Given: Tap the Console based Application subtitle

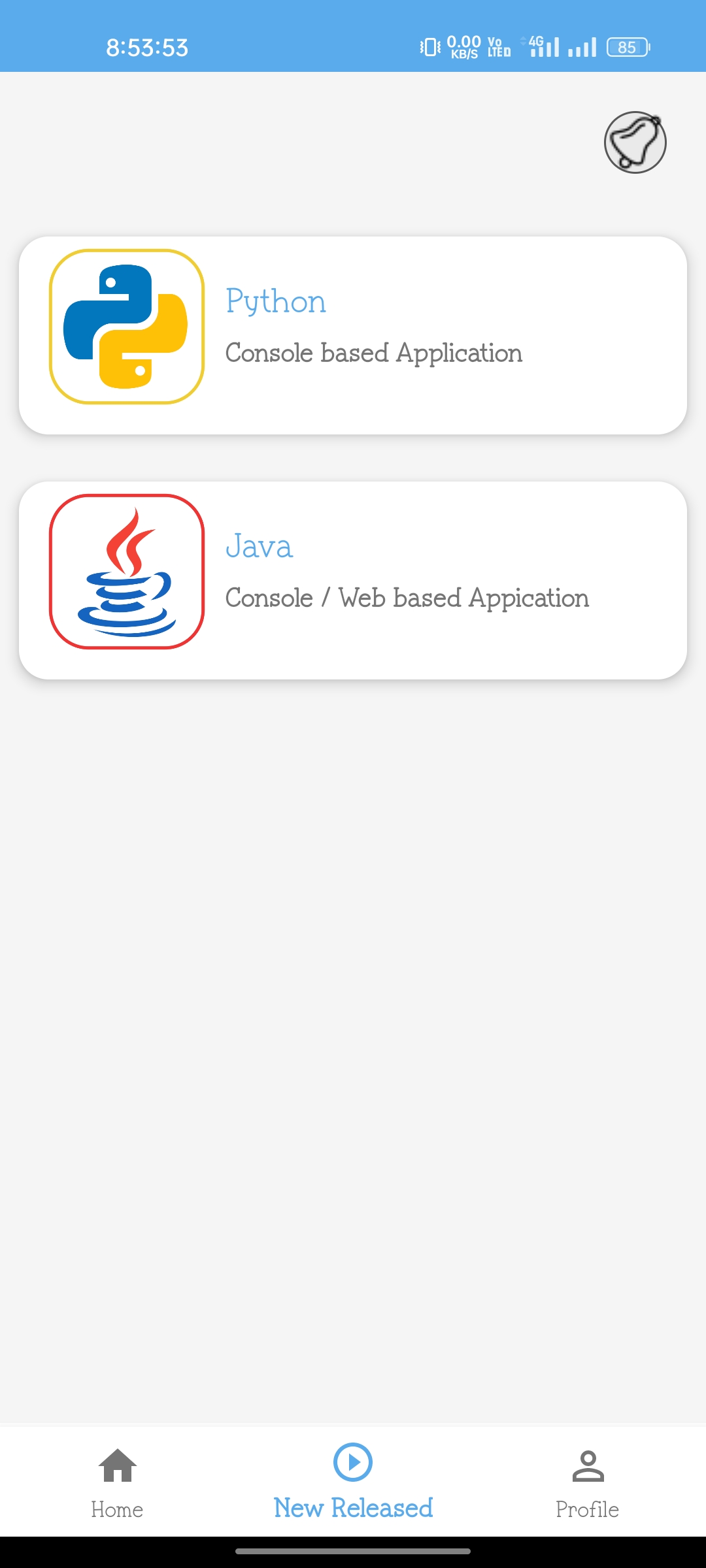Looking at the screenshot, I should pyautogui.click(x=373, y=353).
